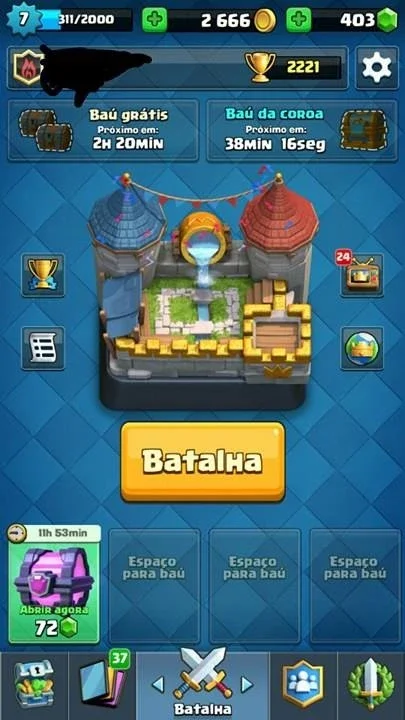Viewport: 405px width, 720px height.
Task: Open the Baú grátis chest panel
Action: point(103,130)
